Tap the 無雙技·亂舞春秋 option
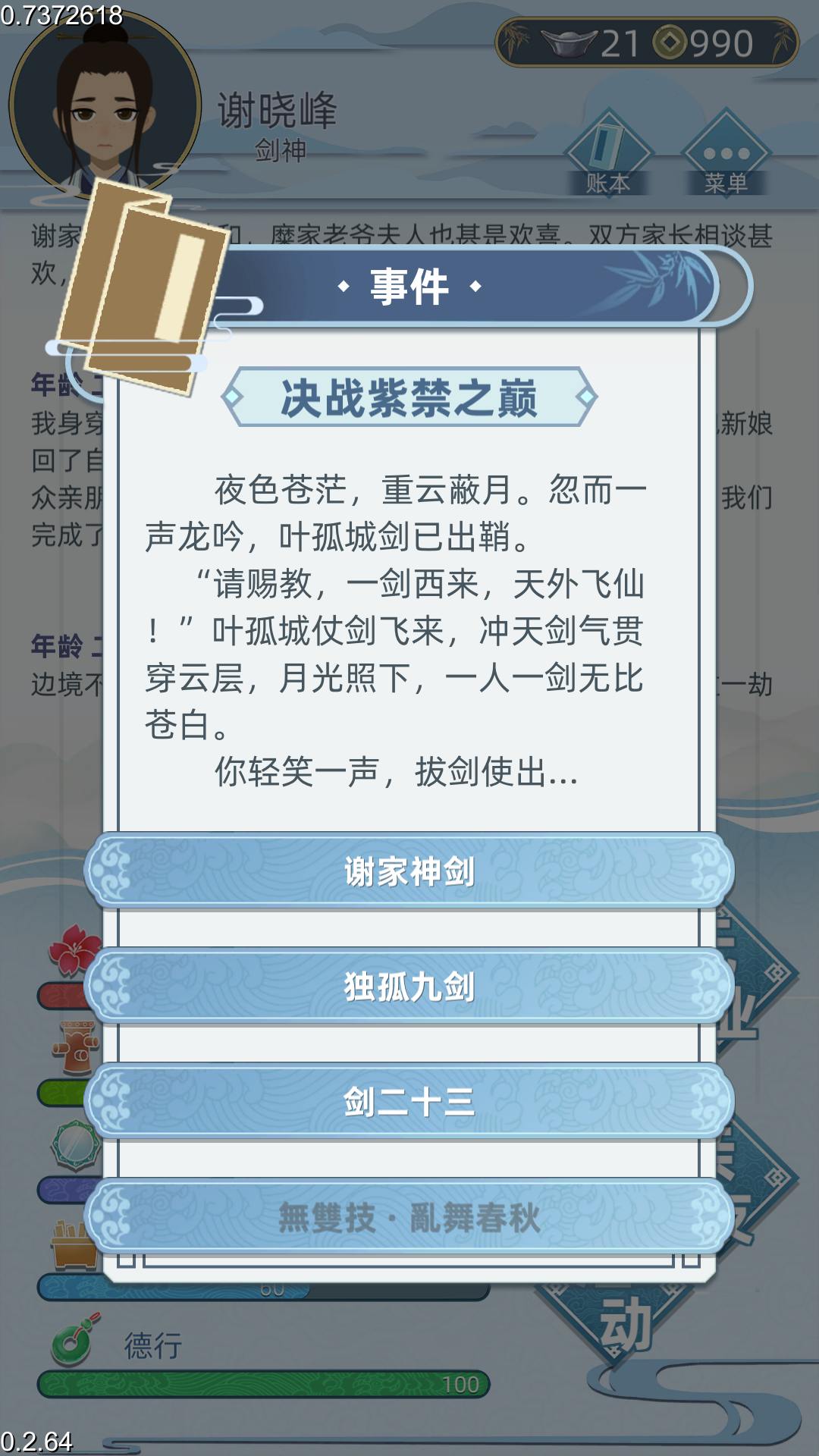 pyautogui.click(x=409, y=1216)
